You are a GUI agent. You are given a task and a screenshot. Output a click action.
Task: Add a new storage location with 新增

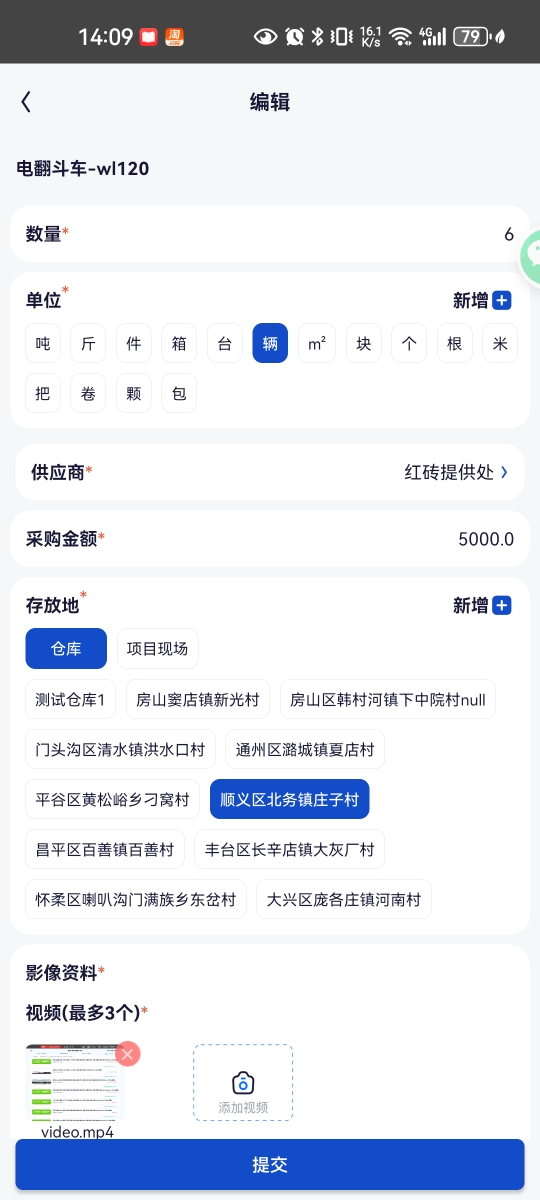tap(482, 605)
